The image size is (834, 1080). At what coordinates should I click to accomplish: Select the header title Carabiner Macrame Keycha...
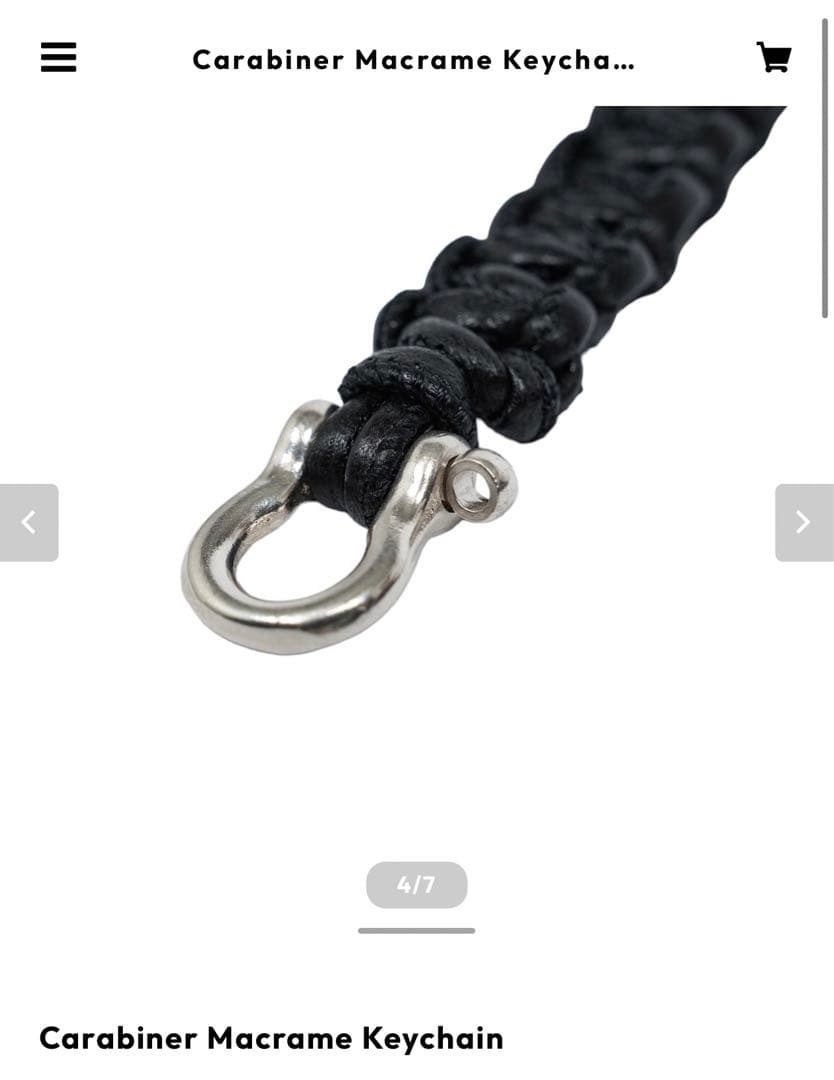[x=412, y=60]
